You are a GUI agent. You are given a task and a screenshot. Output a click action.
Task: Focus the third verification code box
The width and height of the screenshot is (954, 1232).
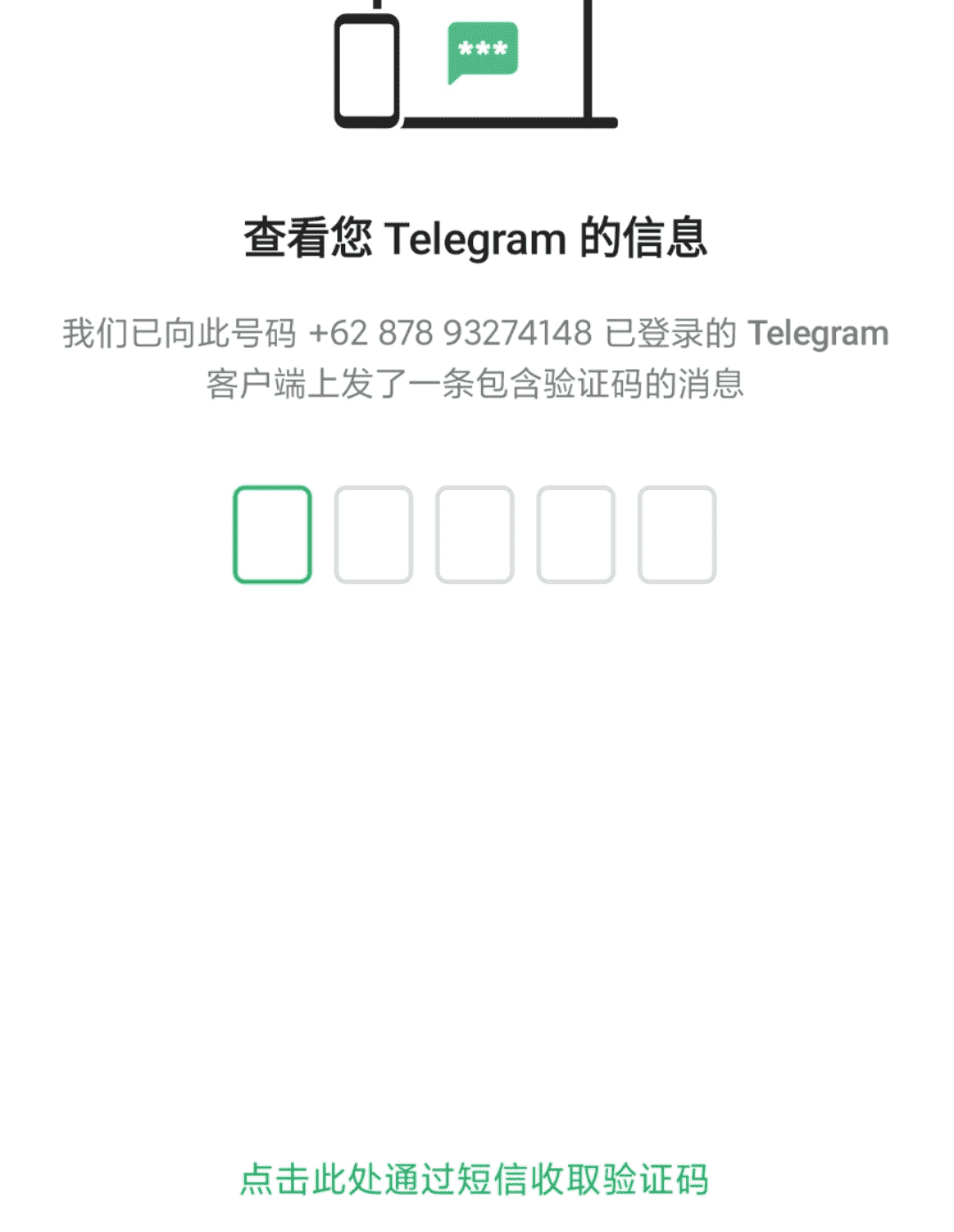coord(475,534)
